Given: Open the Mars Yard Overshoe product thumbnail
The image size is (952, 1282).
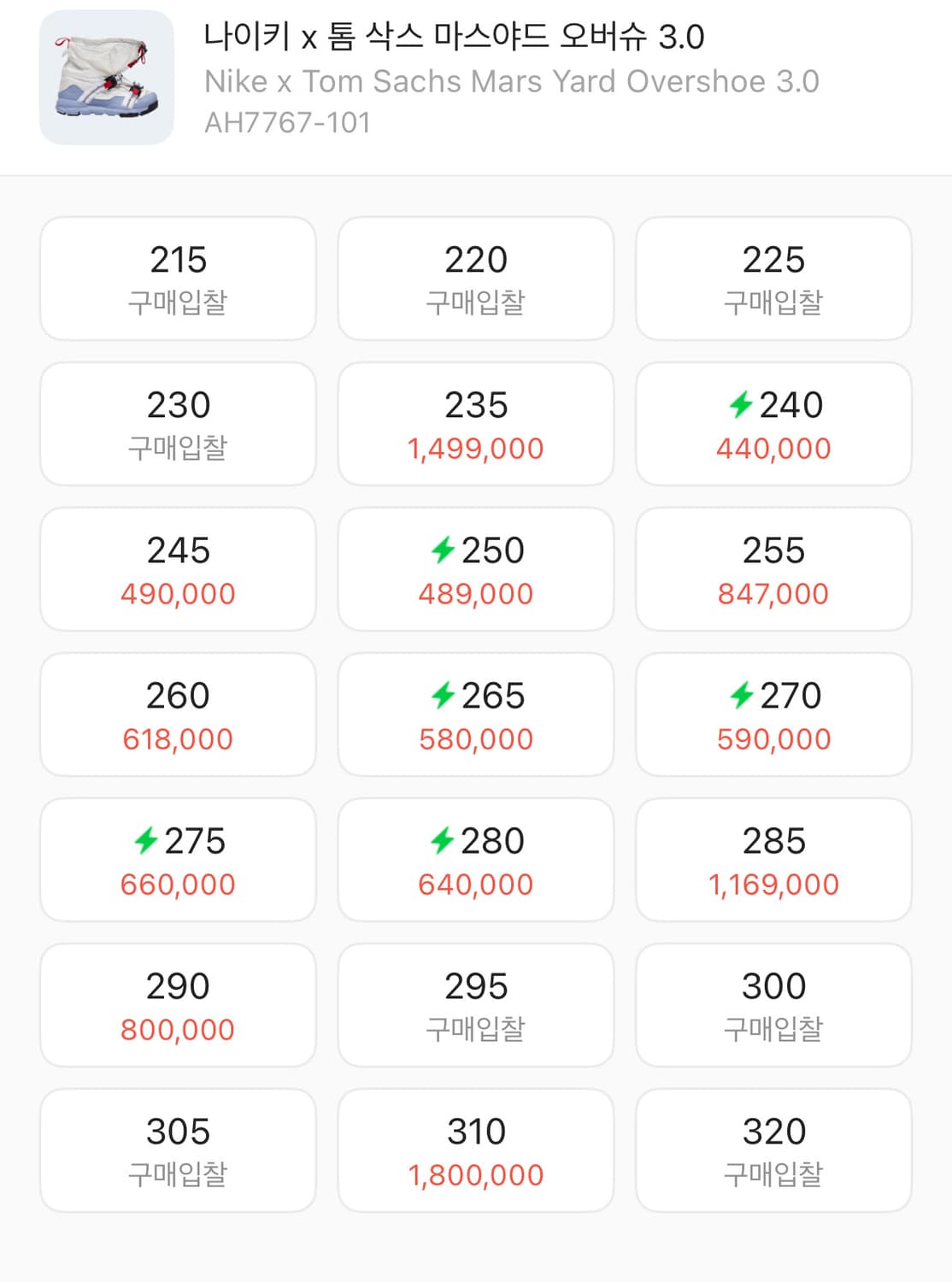Looking at the screenshot, I should tap(103, 79).
